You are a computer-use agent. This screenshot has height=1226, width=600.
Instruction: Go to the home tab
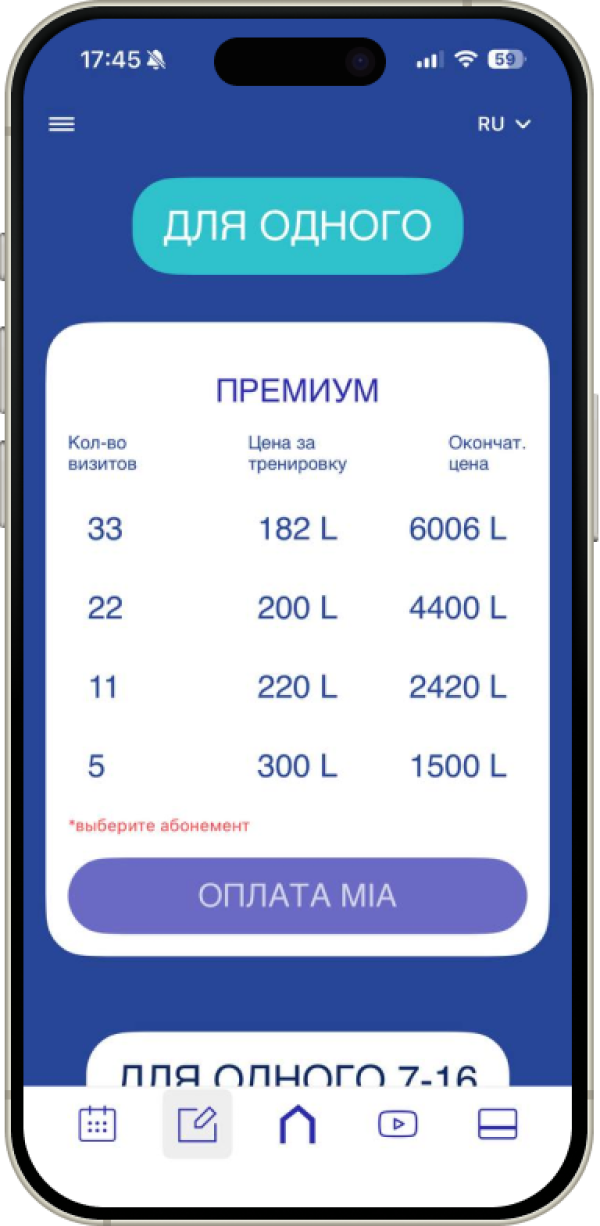pyautogui.click(x=297, y=1124)
